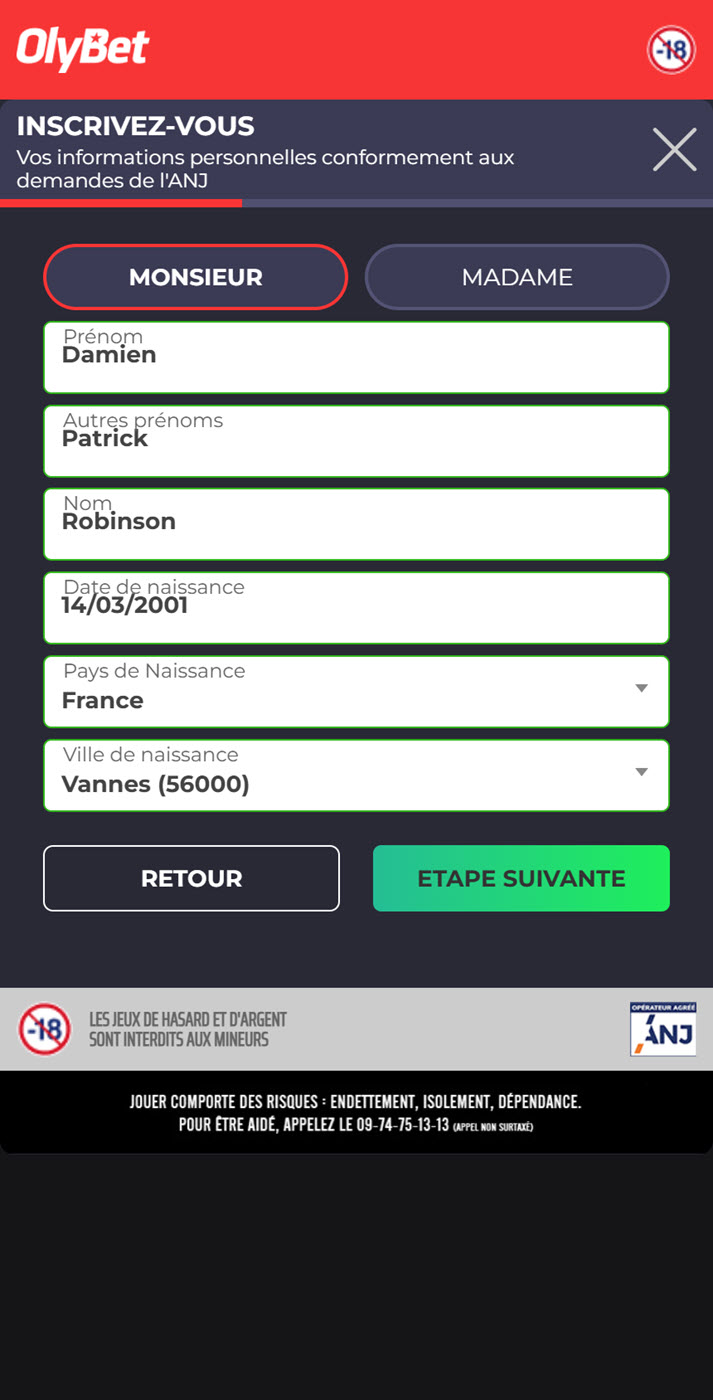This screenshot has height=1400, width=713.
Task: Go back with the Retour button
Action: click(191, 878)
